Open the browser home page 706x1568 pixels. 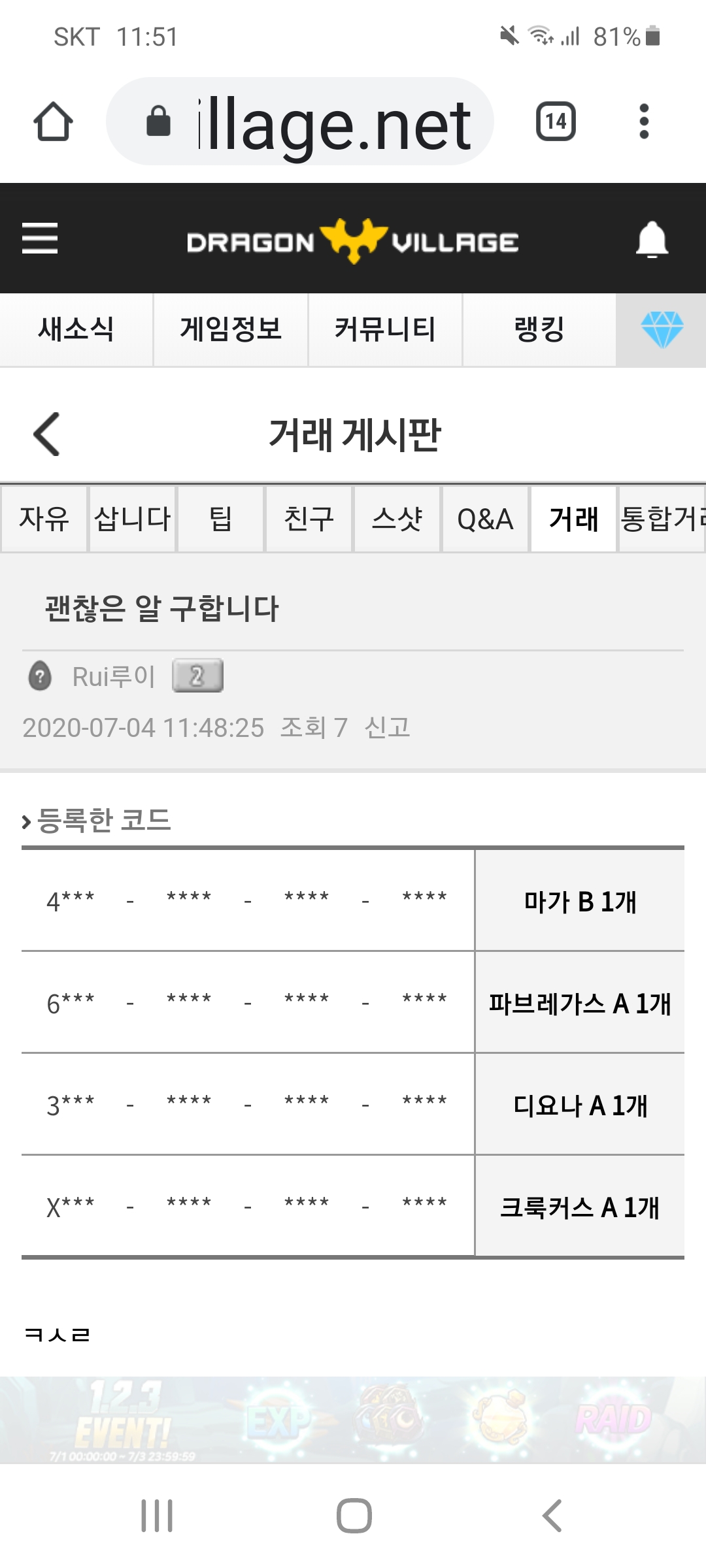(x=53, y=122)
